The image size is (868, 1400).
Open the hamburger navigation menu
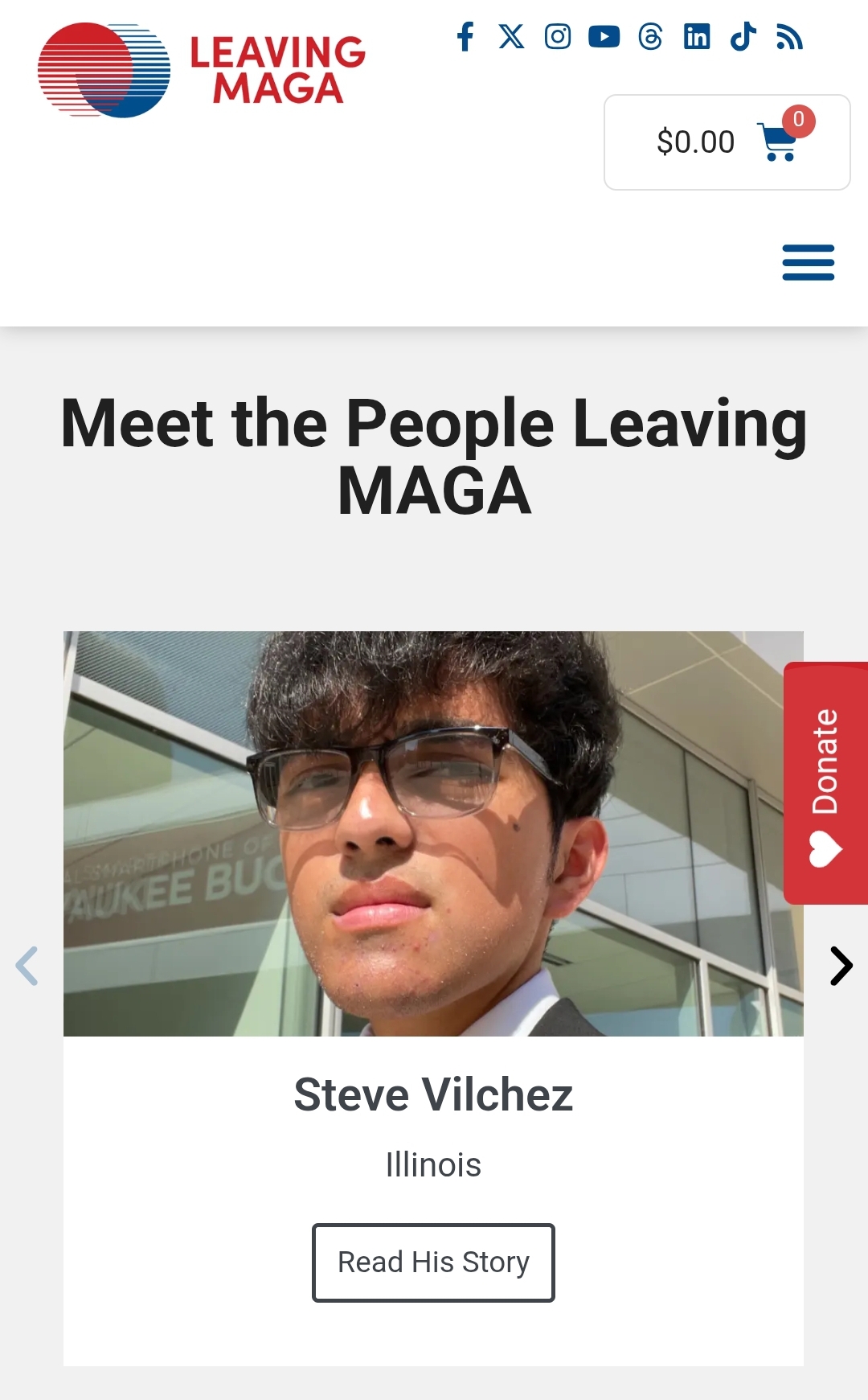[x=809, y=263]
